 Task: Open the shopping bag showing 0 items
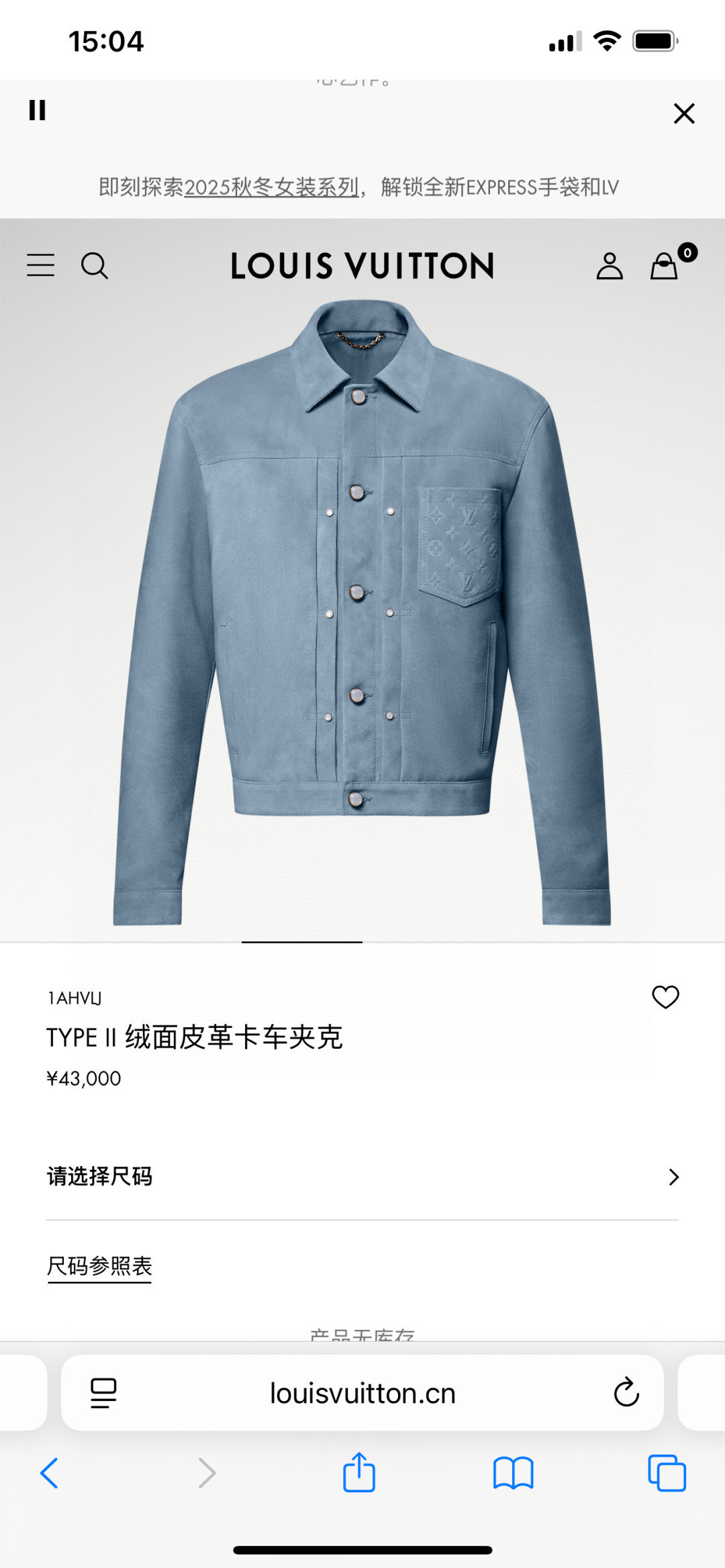pyautogui.click(x=665, y=266)
